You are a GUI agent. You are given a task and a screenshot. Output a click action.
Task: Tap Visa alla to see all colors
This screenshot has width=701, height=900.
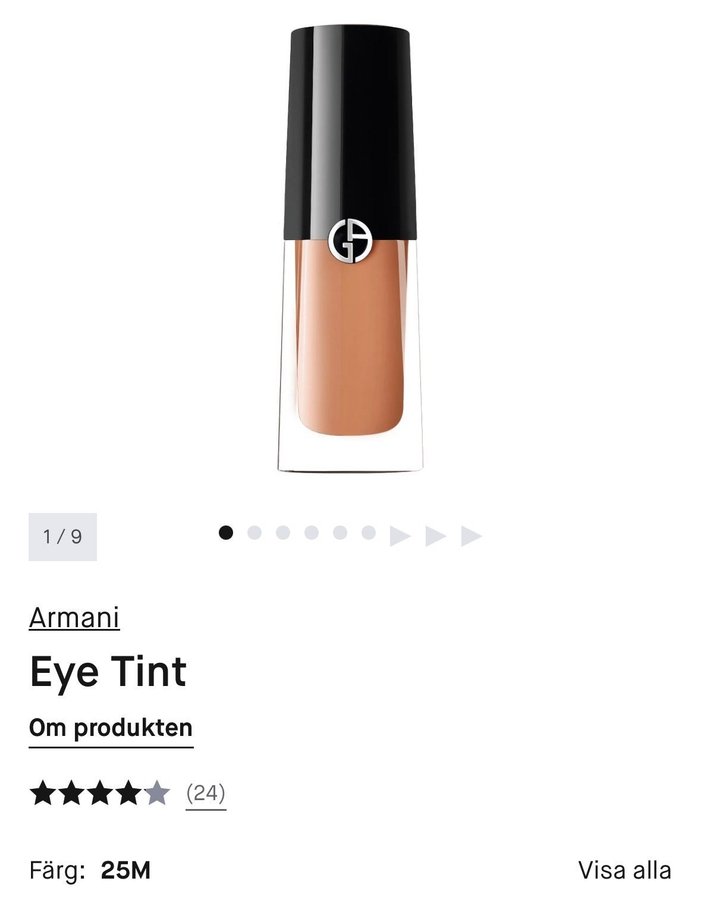tap(625, 870)
